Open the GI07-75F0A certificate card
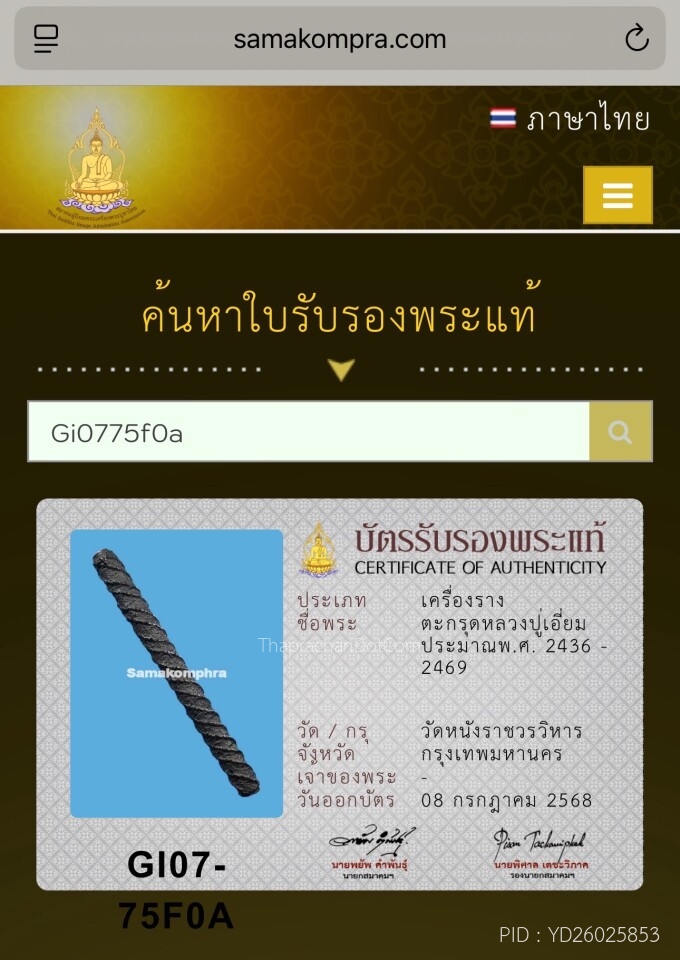 click(340, 693)
